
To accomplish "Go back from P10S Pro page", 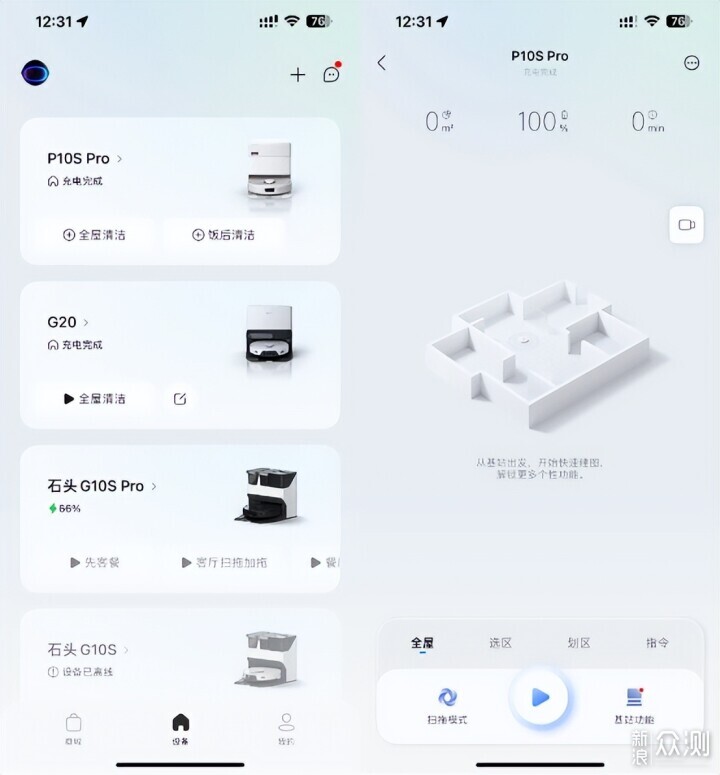I will click(382, 63).
